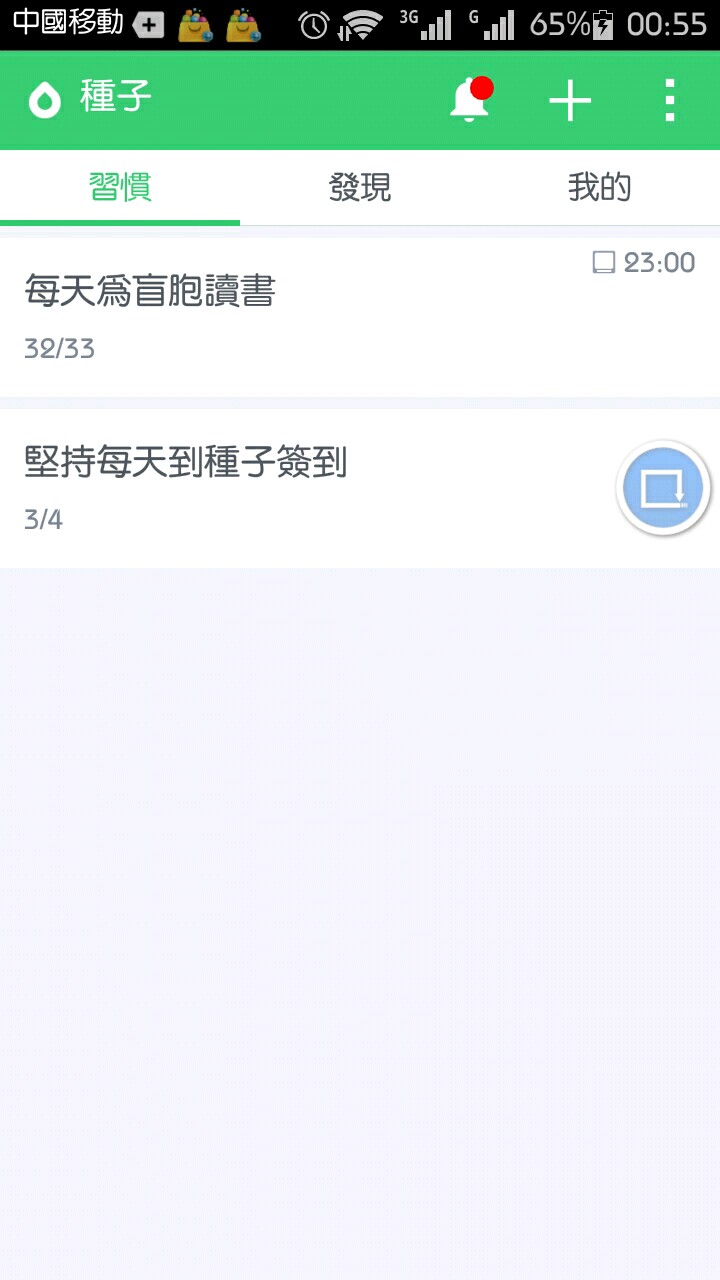Image resolution: width=720 pixels, height=1280 pixels.
Task: Tap the floating blue screenshot button
Action: pyautogui.click(x=663, y=488)
